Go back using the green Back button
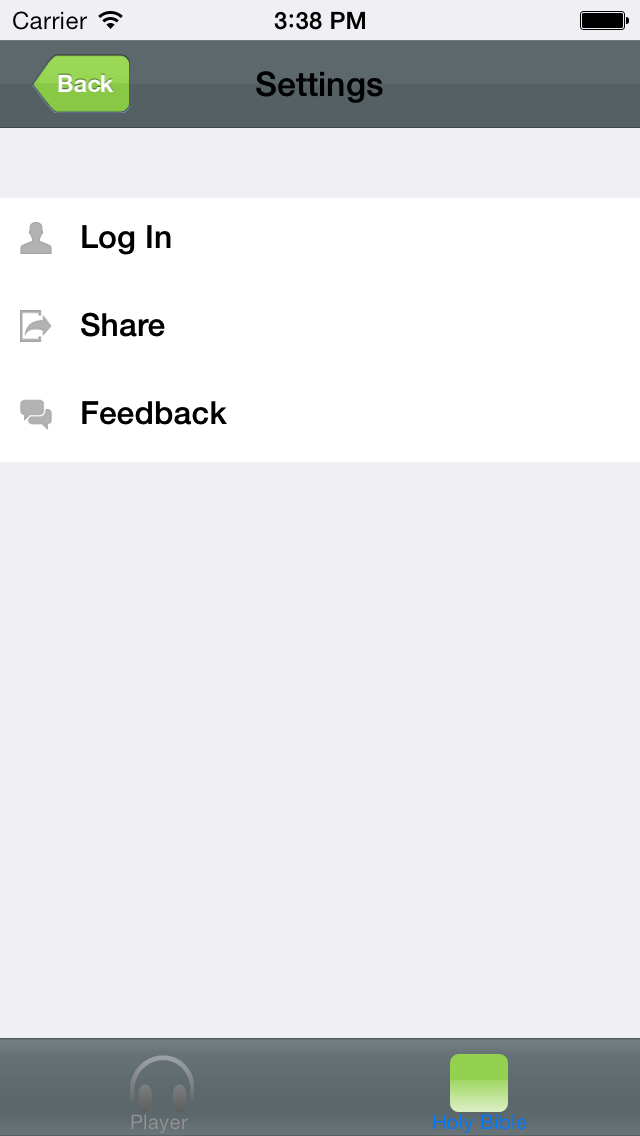This screenshot has width=640, height=1136. 83,84
